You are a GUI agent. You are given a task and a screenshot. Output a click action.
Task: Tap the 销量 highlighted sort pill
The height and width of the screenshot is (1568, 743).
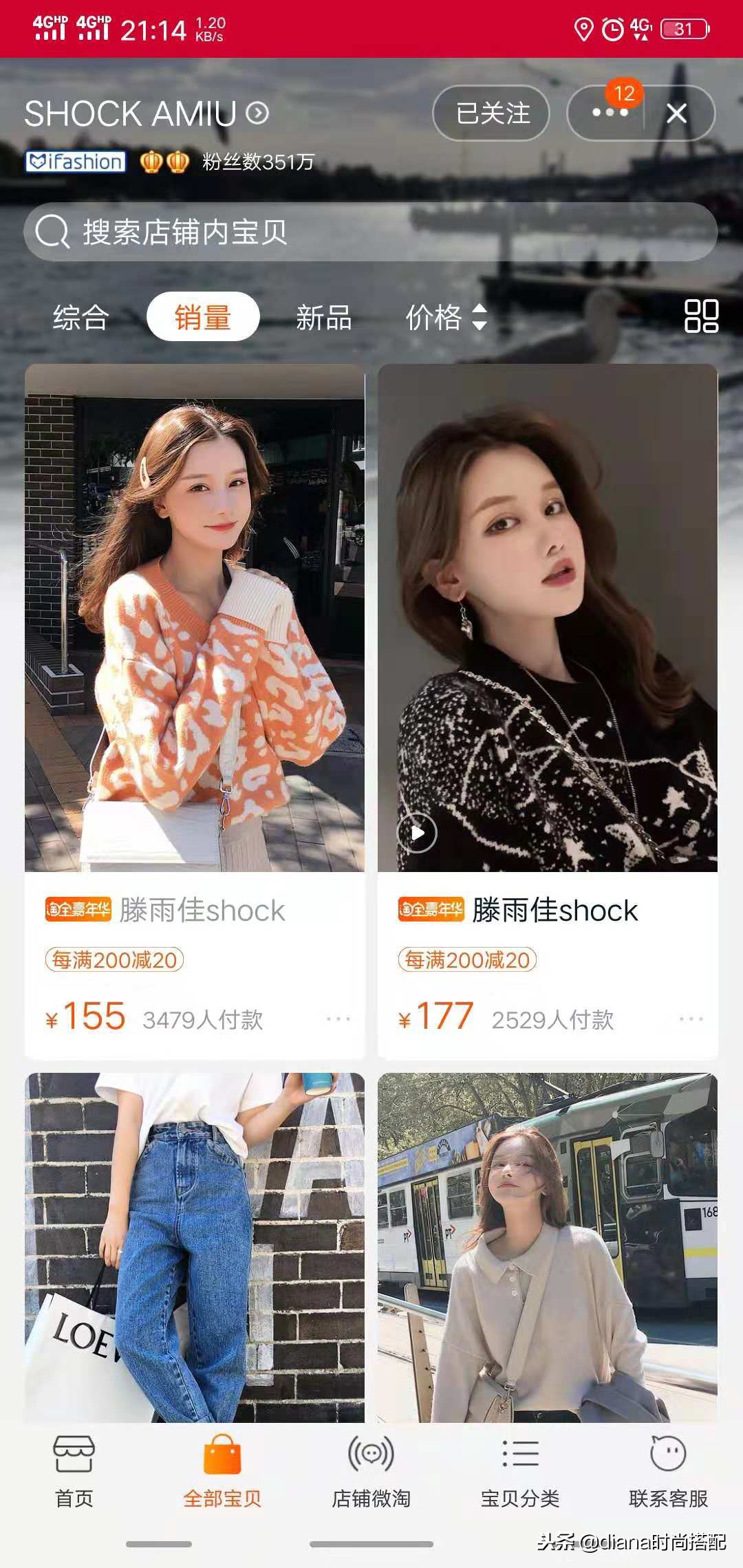(204, 316)
